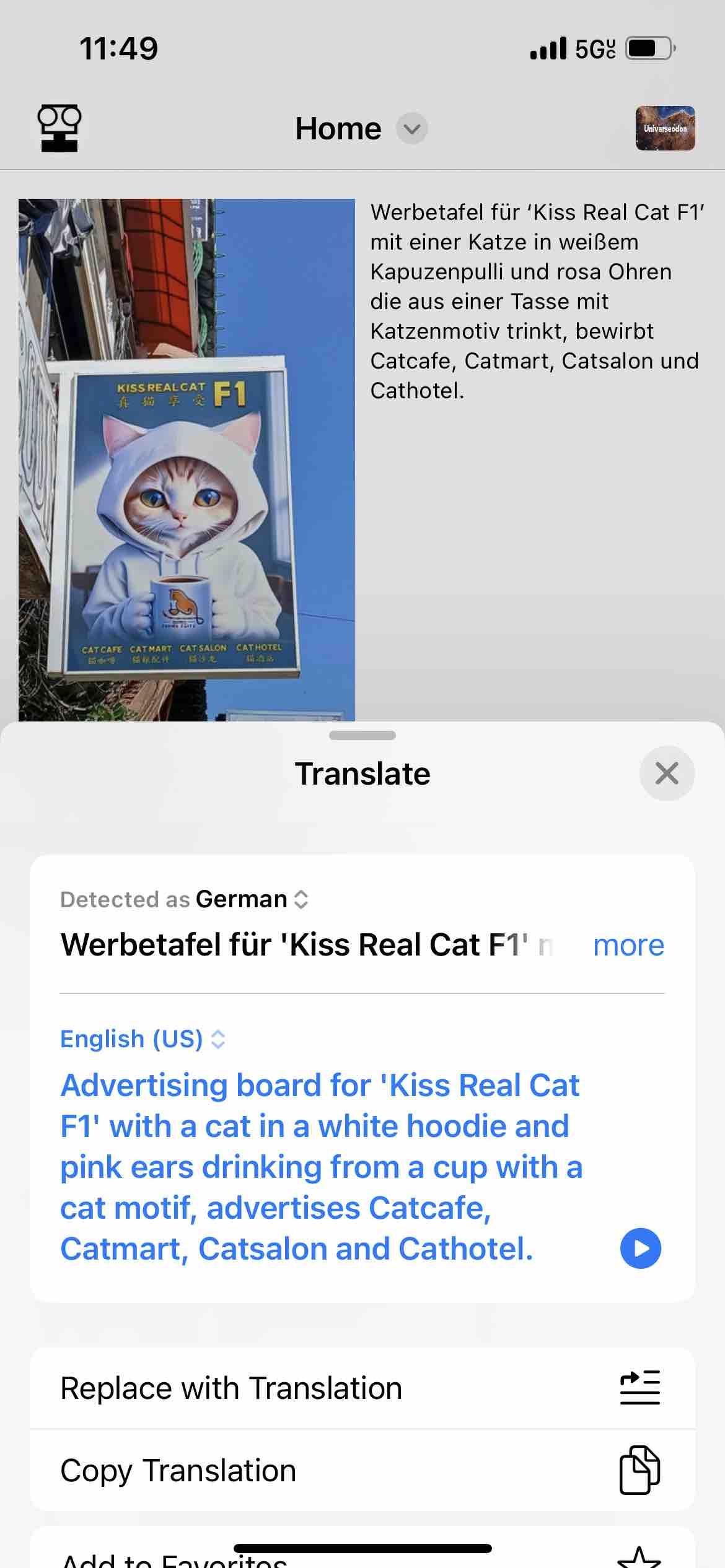Image resolution: width=725 pixels, height=1568 pixels.
Task: Add this translation to Favorites
Action: pyautogui.click(x=362, y=1556)
